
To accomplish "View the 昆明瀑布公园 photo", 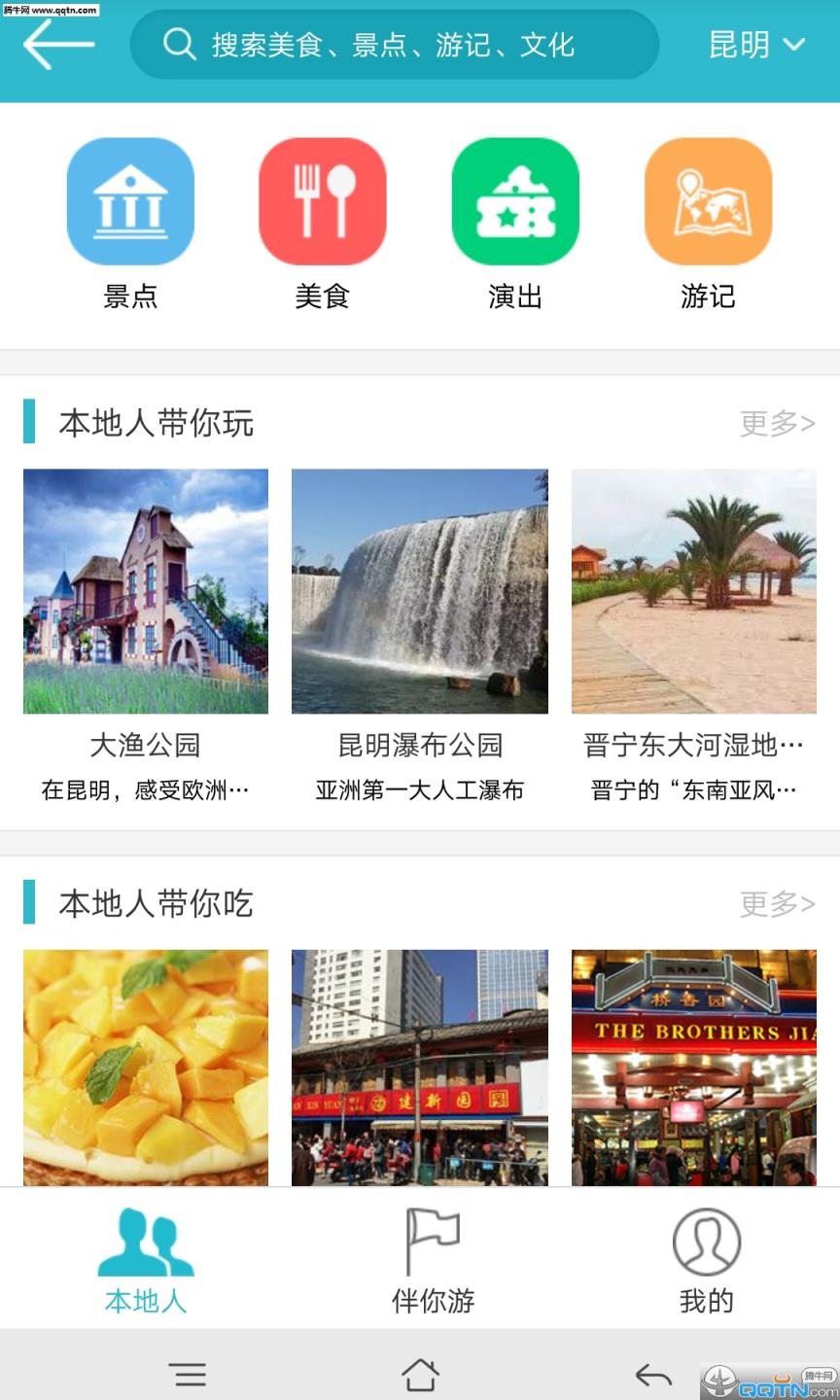I will (x=419, y=591).
